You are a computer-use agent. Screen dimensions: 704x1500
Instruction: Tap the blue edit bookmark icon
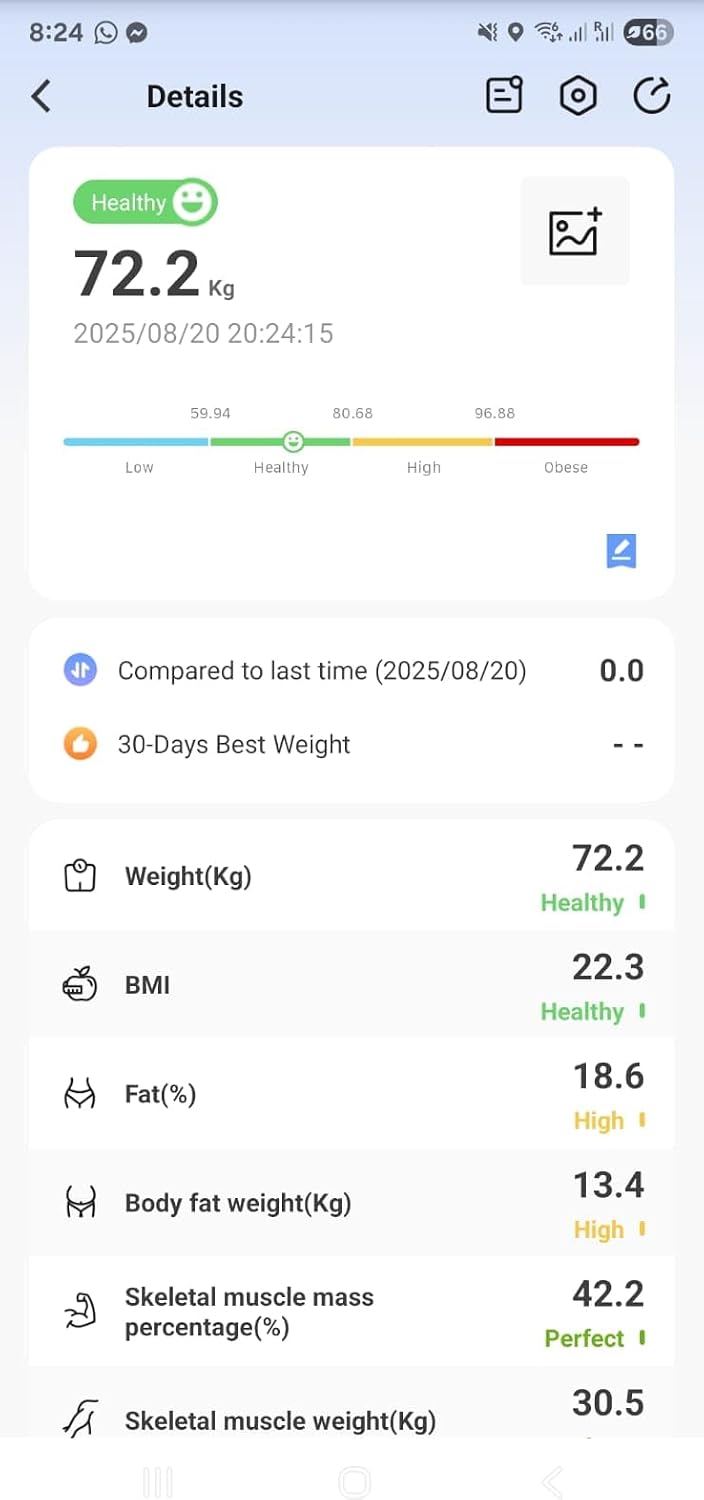[621, 551]
